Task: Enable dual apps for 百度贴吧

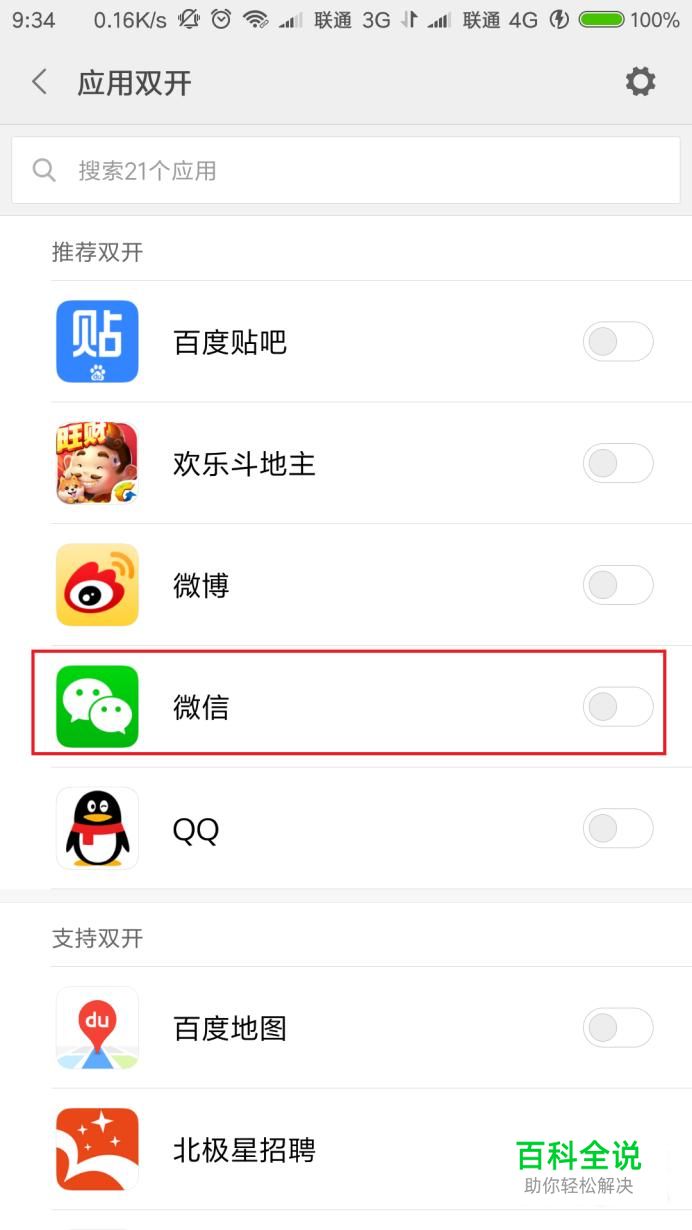Action: [618, 342]
